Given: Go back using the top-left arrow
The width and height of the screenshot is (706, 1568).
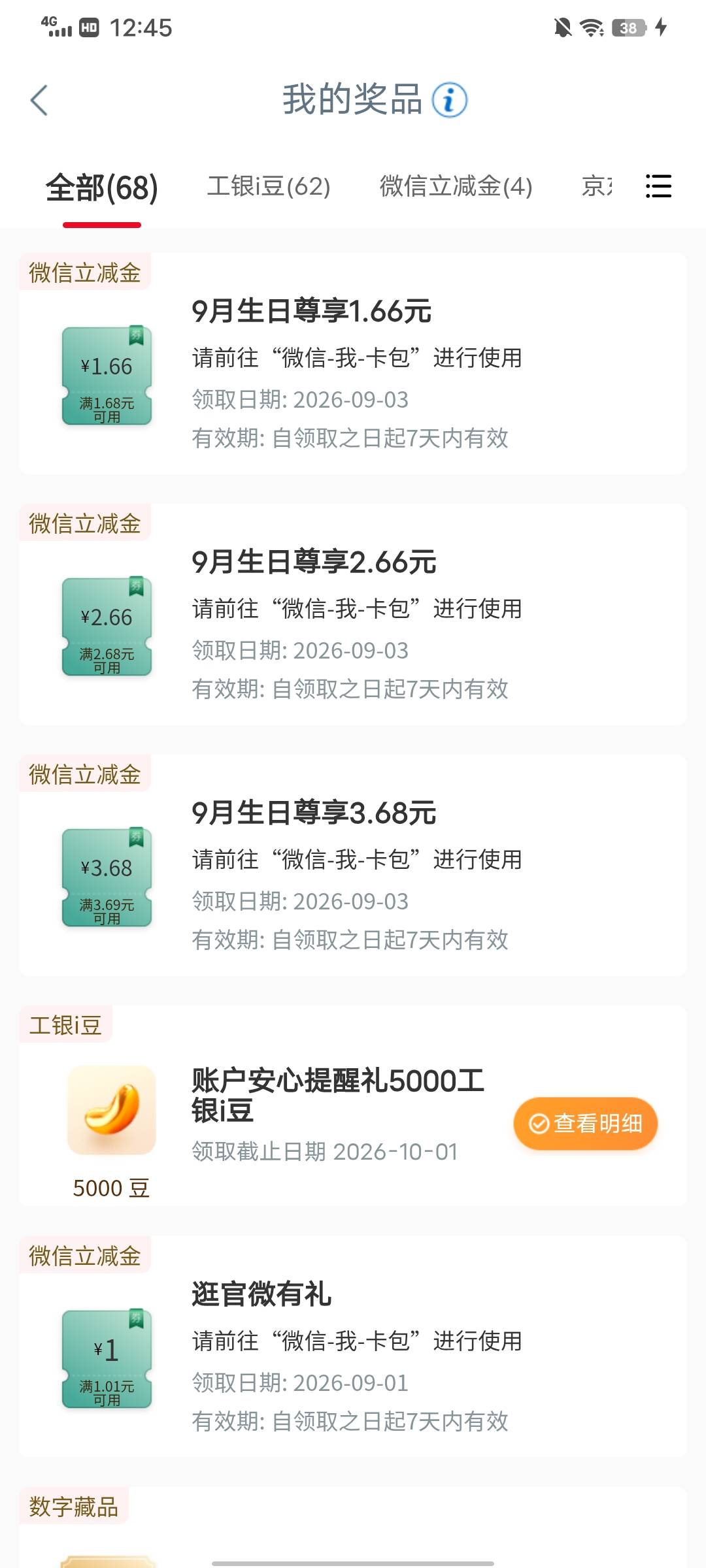Looking at the screenshot, I should (39, 101).
